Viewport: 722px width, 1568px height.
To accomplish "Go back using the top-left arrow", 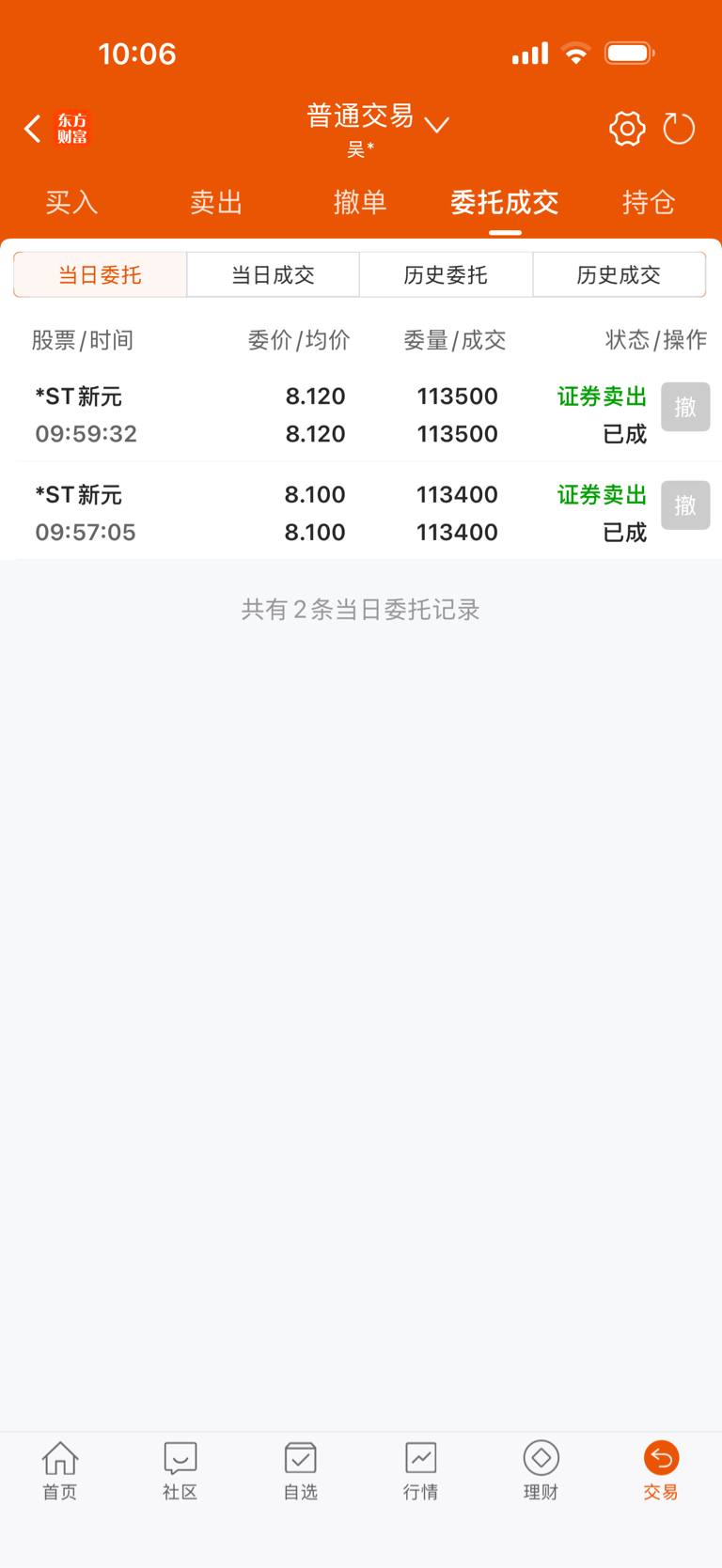I will (33, 129).
